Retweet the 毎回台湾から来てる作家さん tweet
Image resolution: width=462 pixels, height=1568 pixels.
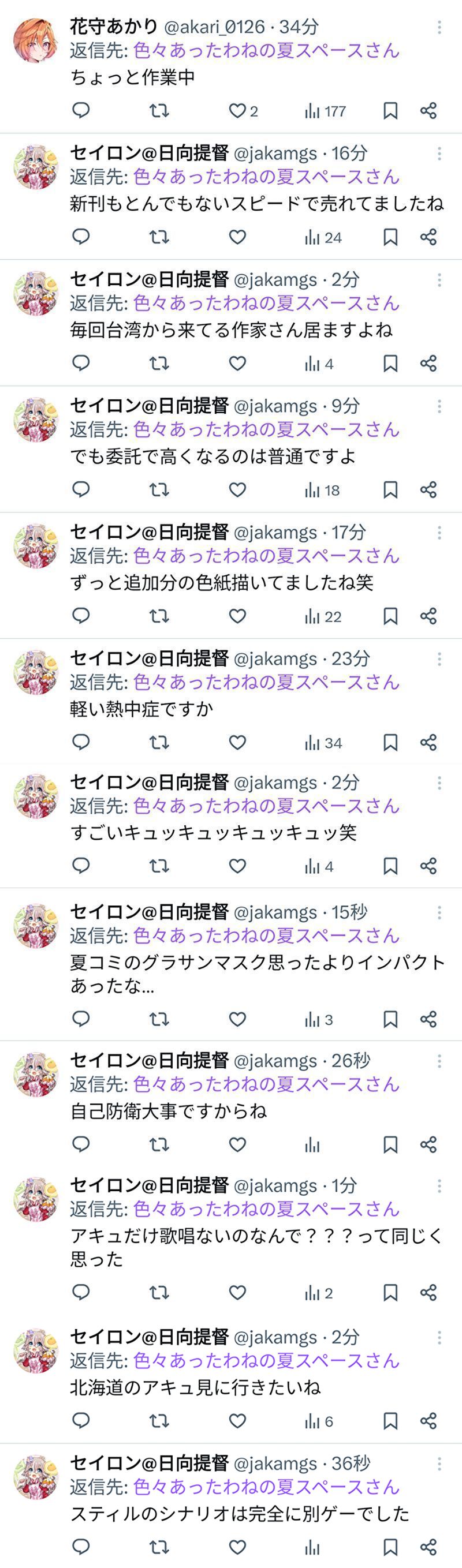159,364
